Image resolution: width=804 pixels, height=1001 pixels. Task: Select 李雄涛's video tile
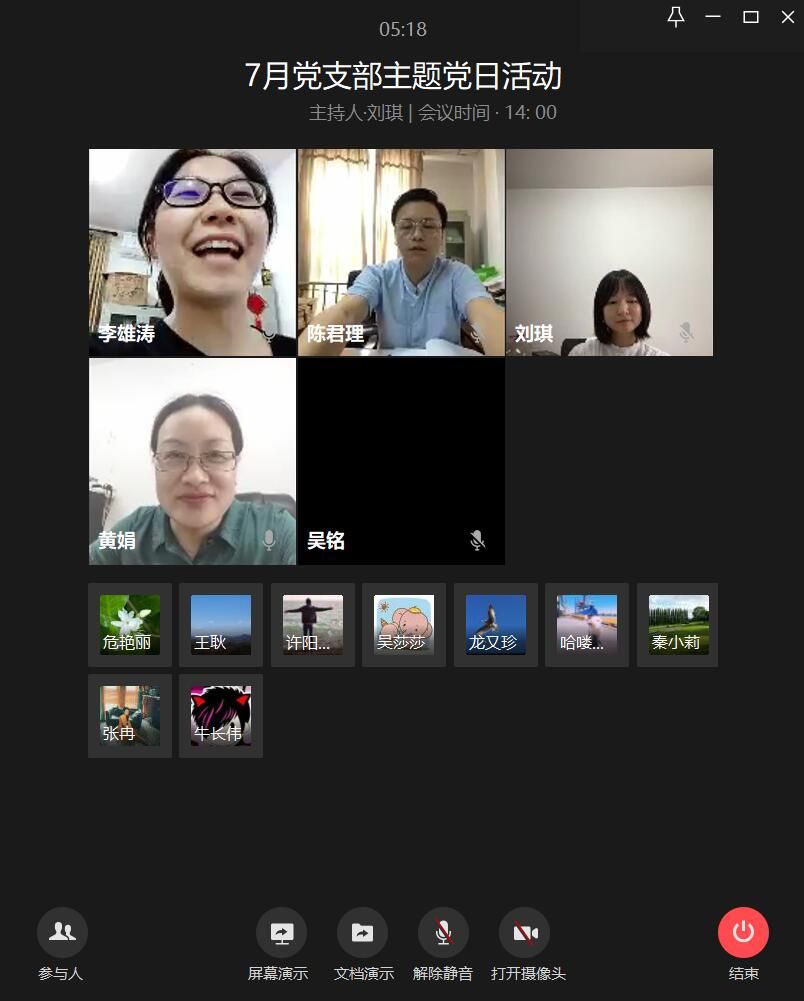tap(192, 252)
